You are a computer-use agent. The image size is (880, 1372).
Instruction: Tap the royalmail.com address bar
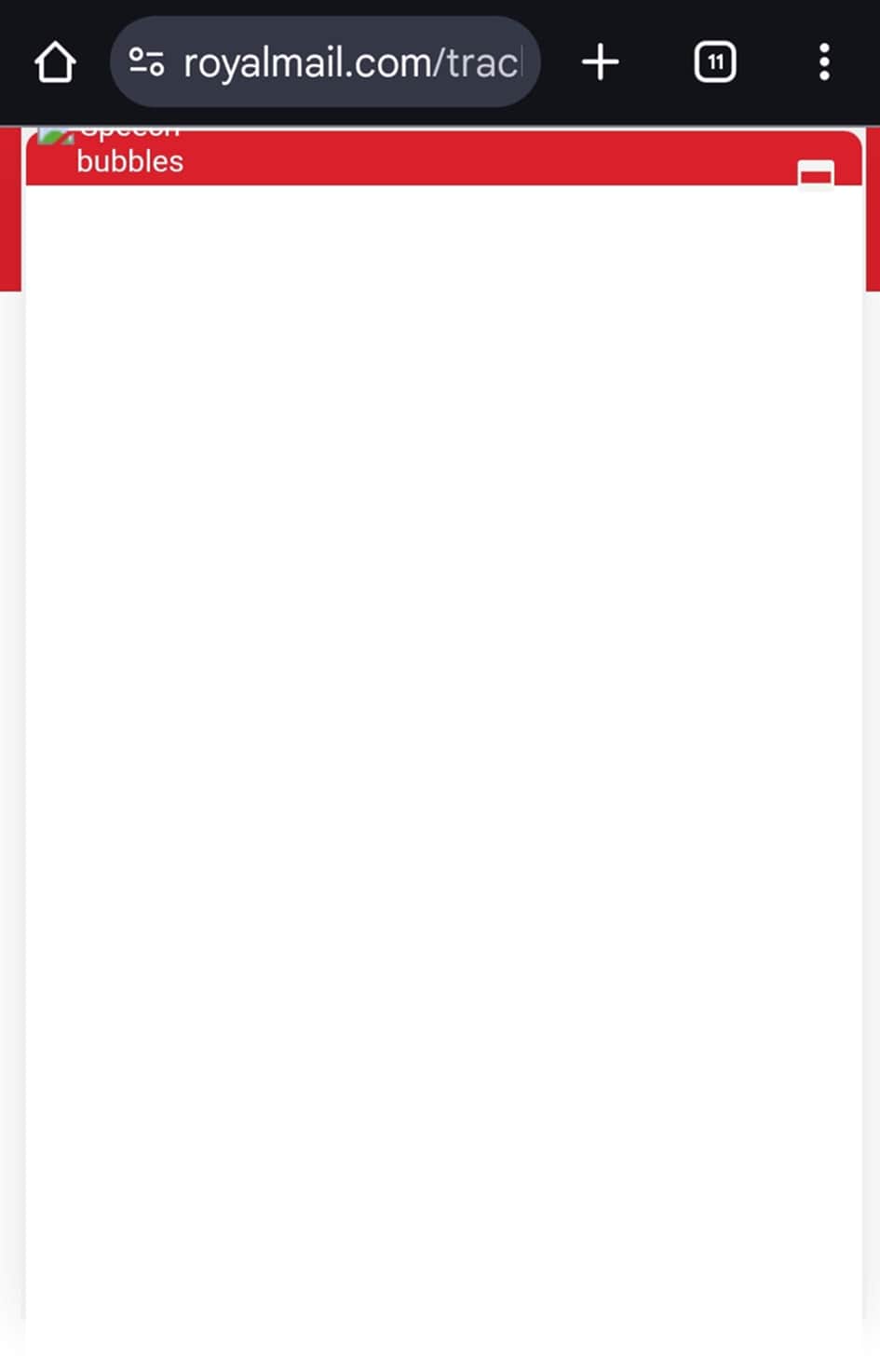coord(352,62)
